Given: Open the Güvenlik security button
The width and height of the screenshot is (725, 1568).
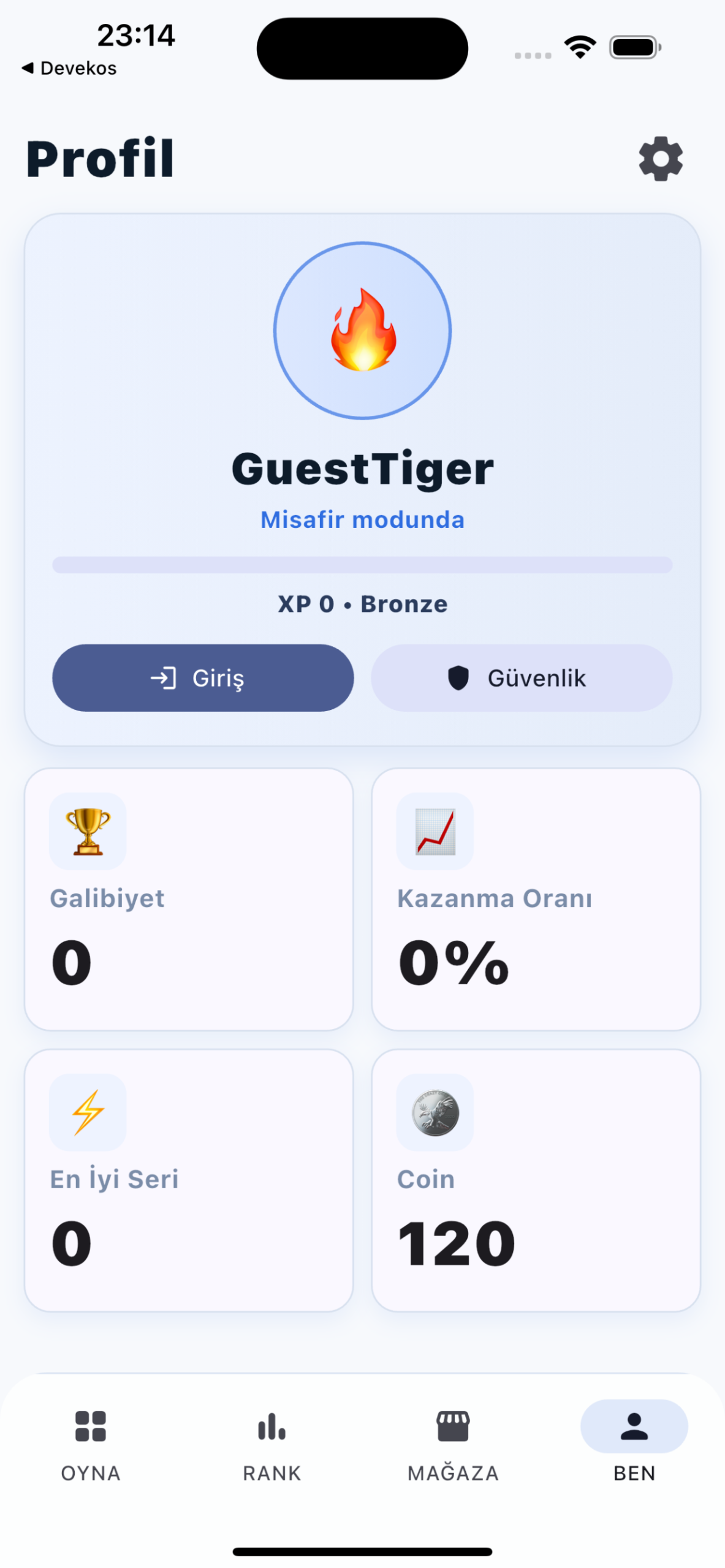Looking at the screenshot, I should 521,677.
